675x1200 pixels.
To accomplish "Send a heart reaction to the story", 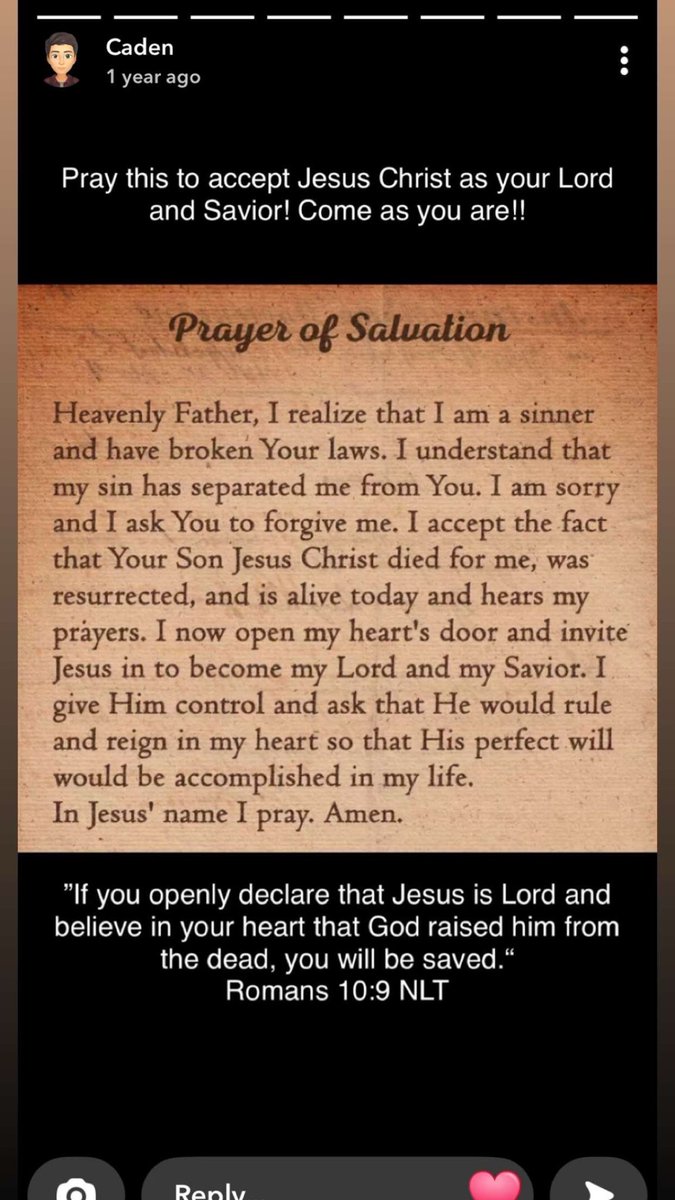I will click(495, 1184).
